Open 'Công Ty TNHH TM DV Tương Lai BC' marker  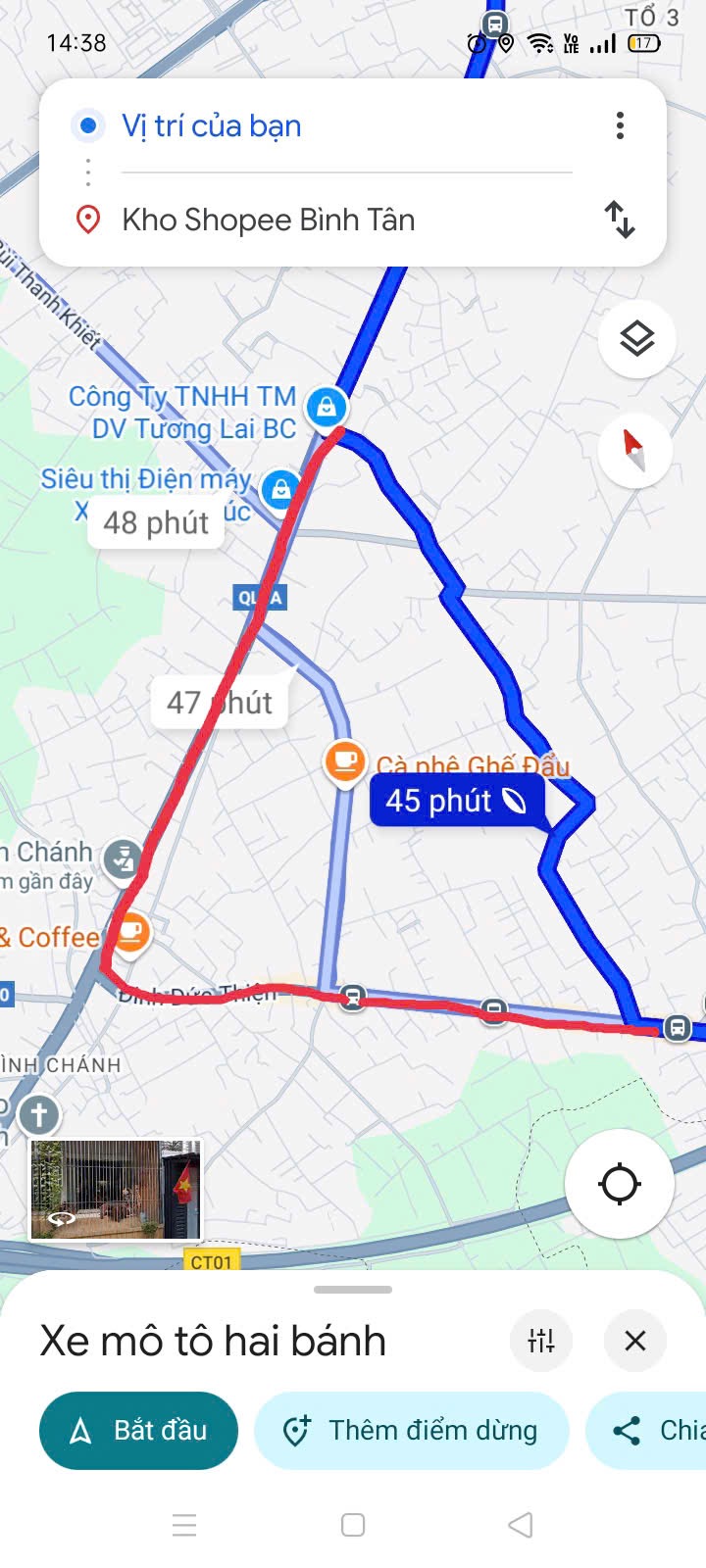pos(326,406)
